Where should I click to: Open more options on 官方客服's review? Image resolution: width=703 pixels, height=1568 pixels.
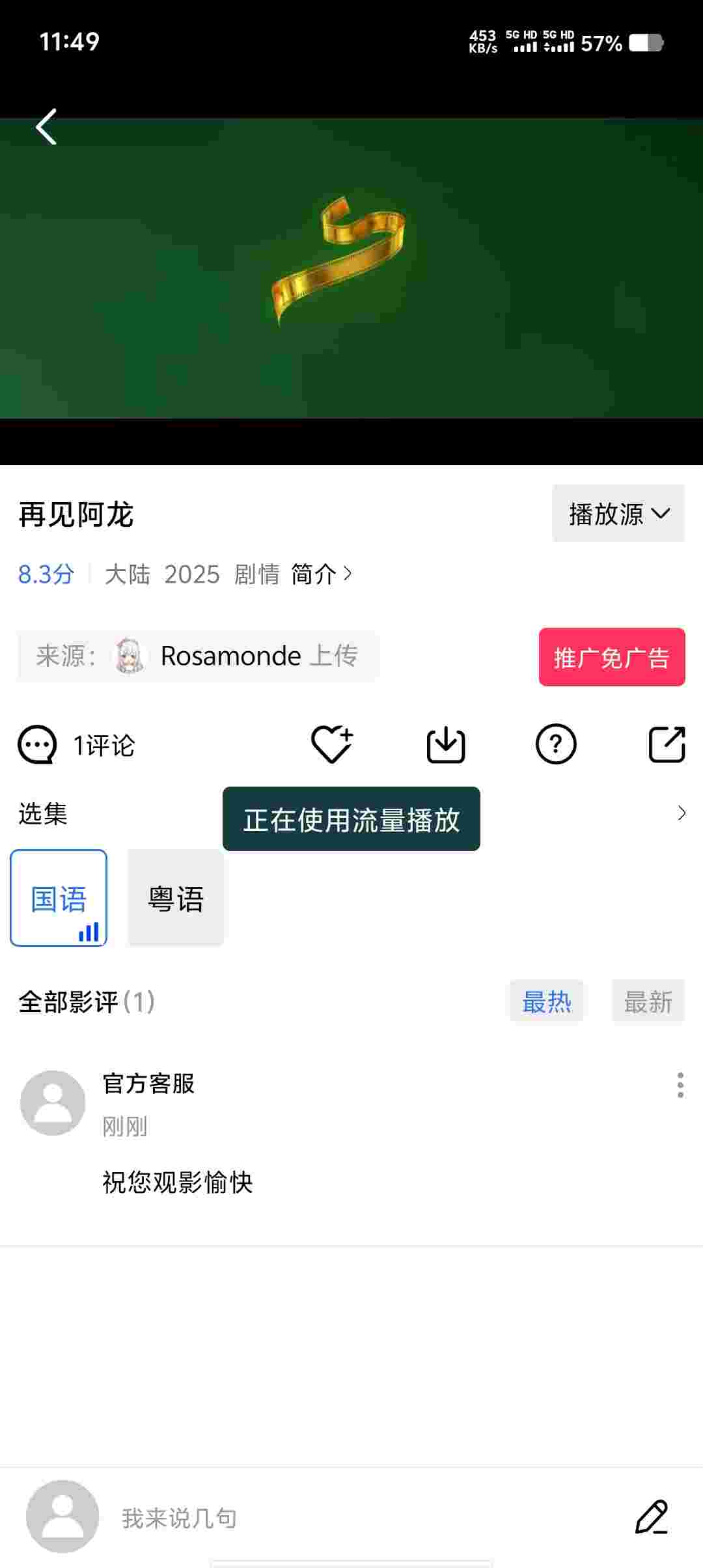[680, 1085]
